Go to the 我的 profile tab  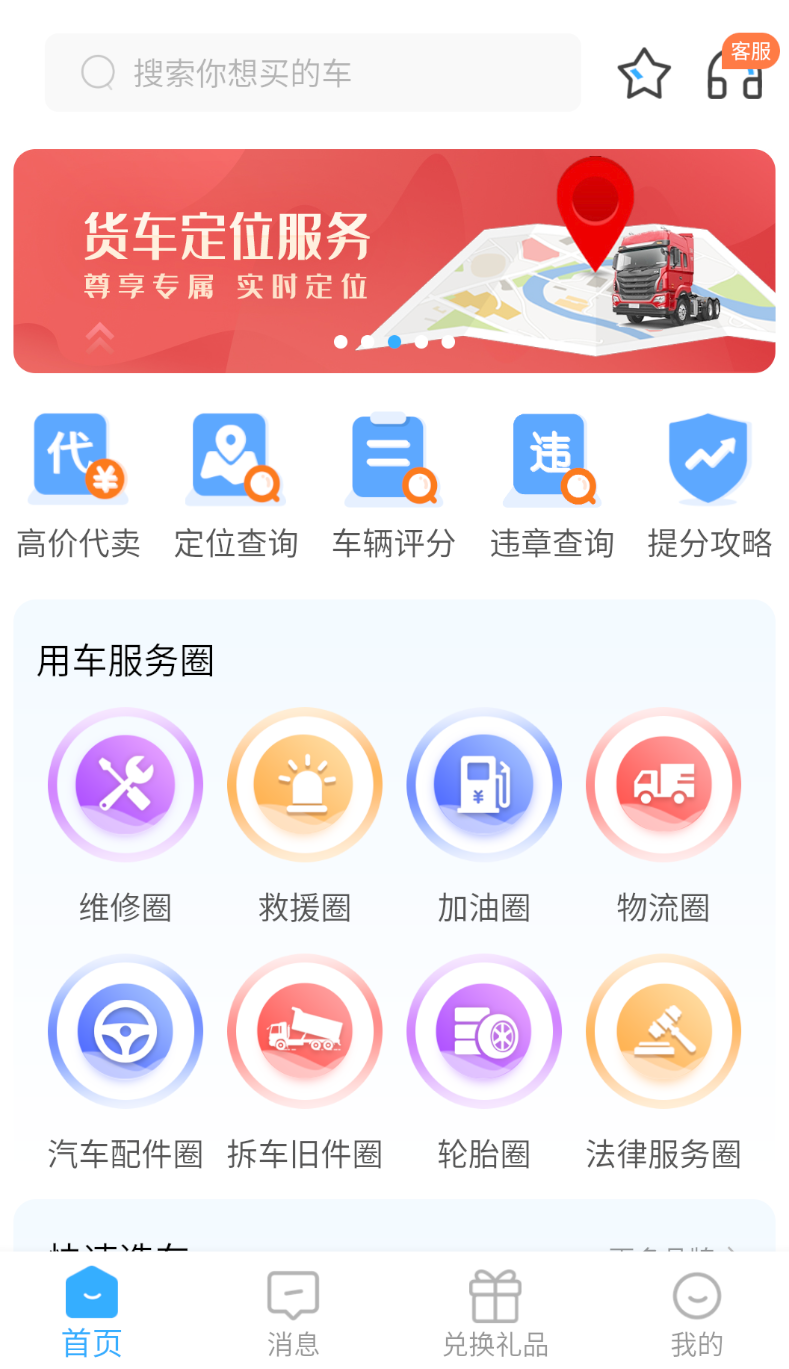click(x=696, y=1310)
